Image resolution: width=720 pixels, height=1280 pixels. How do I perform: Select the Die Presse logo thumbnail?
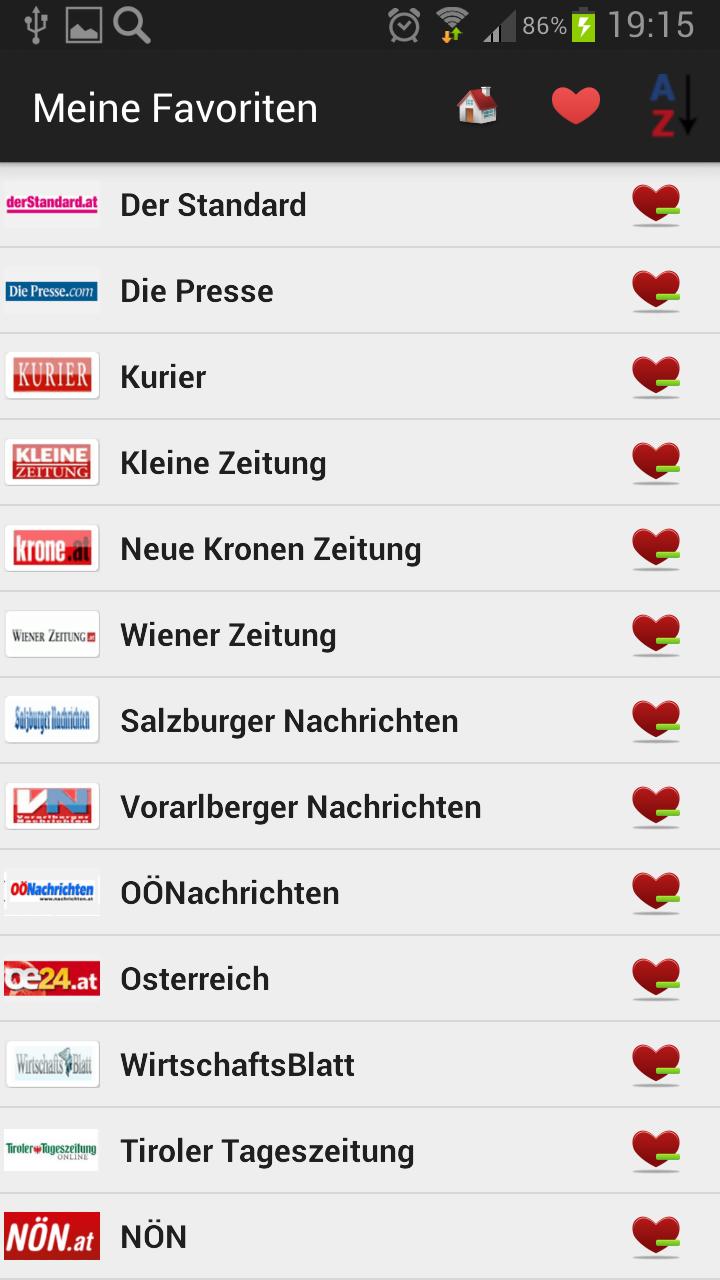click(x=51, y=290)
